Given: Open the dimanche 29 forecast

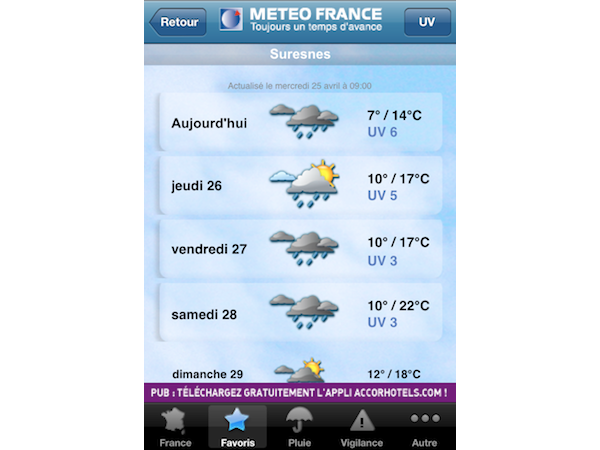Looking at the screenshot, I should point(300,372).
